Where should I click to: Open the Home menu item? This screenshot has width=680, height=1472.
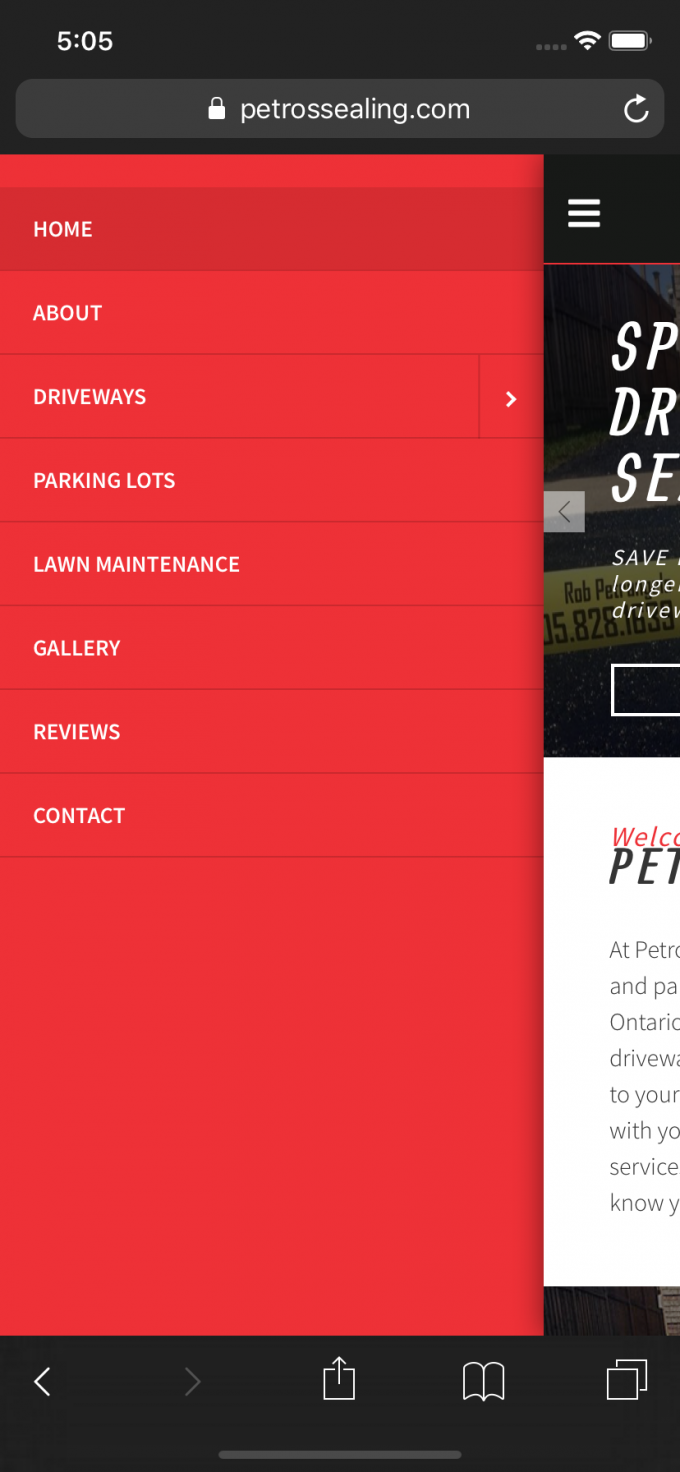point(63,229)
